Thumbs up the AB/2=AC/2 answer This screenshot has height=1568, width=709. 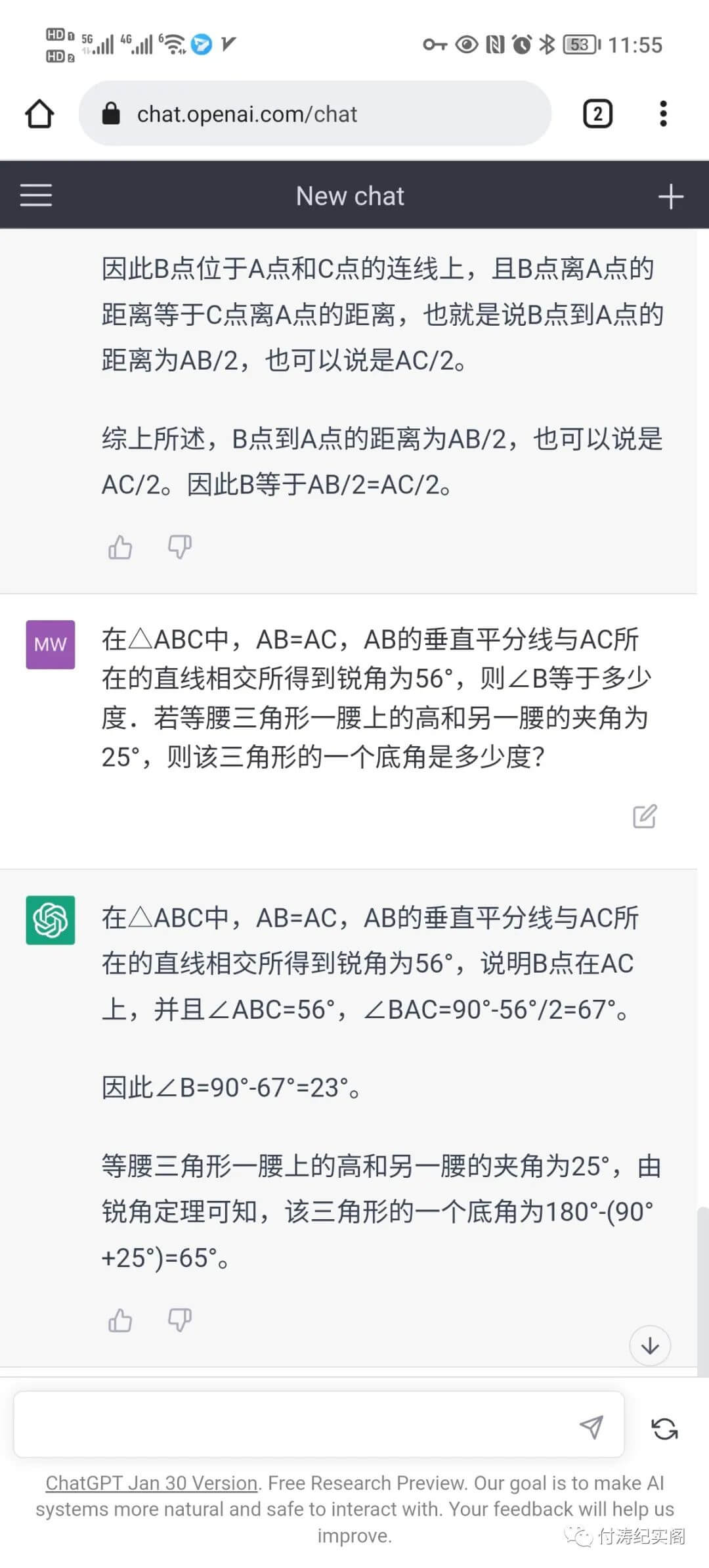click(x=120, y=547)
